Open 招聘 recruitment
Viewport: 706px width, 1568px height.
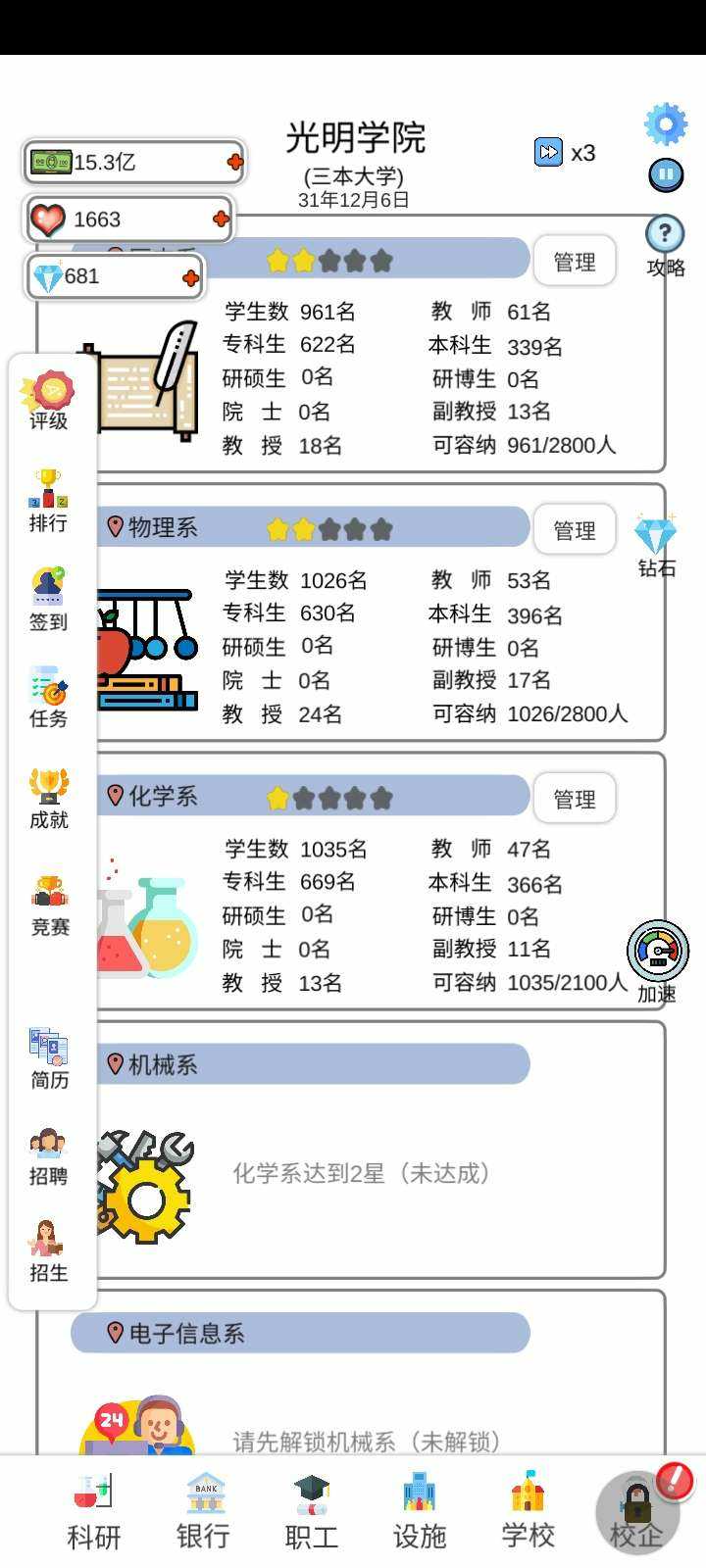49,1156
